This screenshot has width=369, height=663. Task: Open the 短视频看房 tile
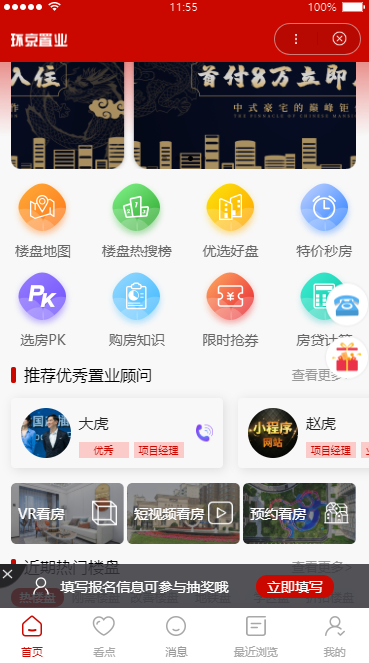click(183, 513)
